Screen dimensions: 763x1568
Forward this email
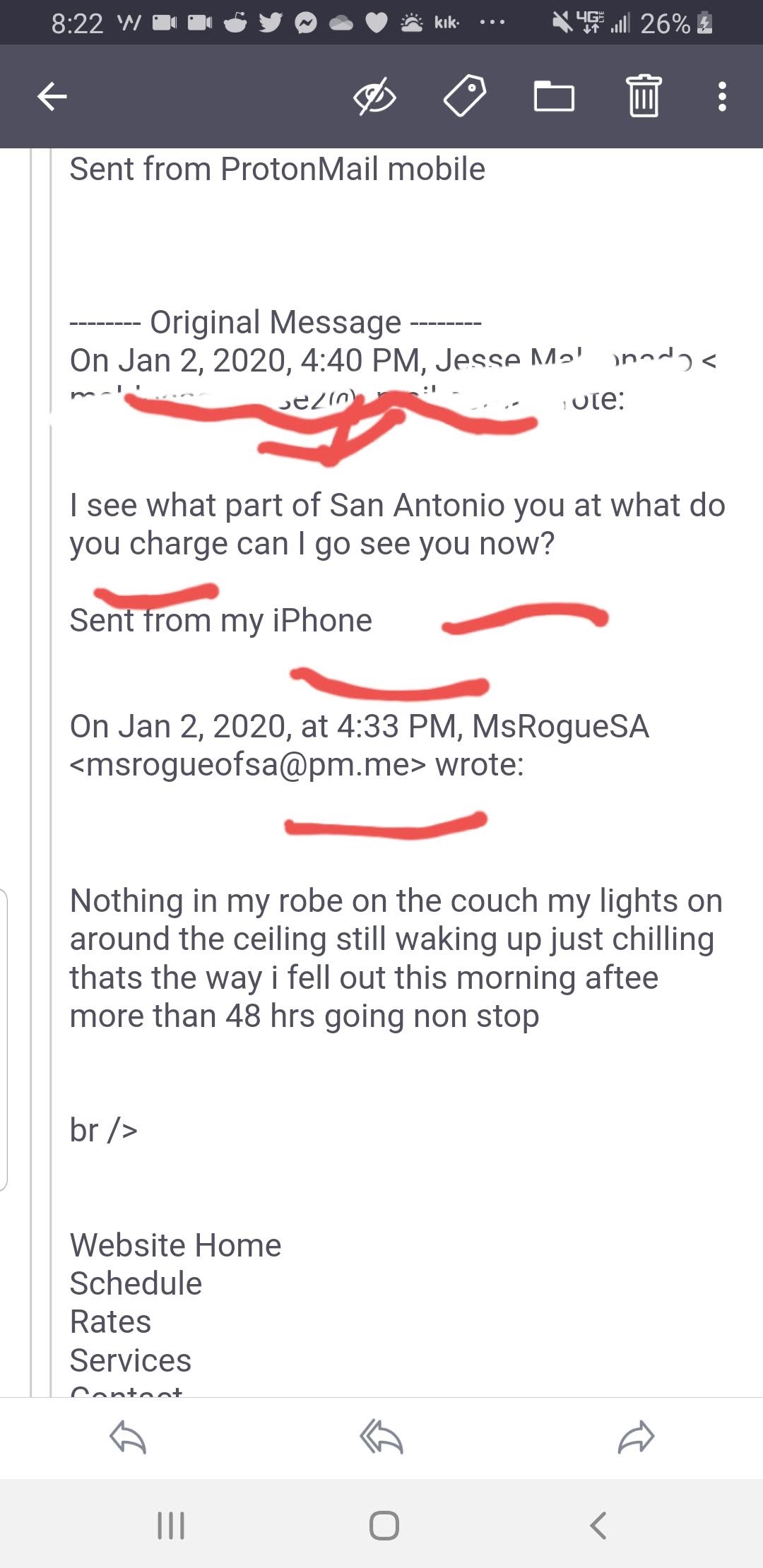click(636, 1437)
